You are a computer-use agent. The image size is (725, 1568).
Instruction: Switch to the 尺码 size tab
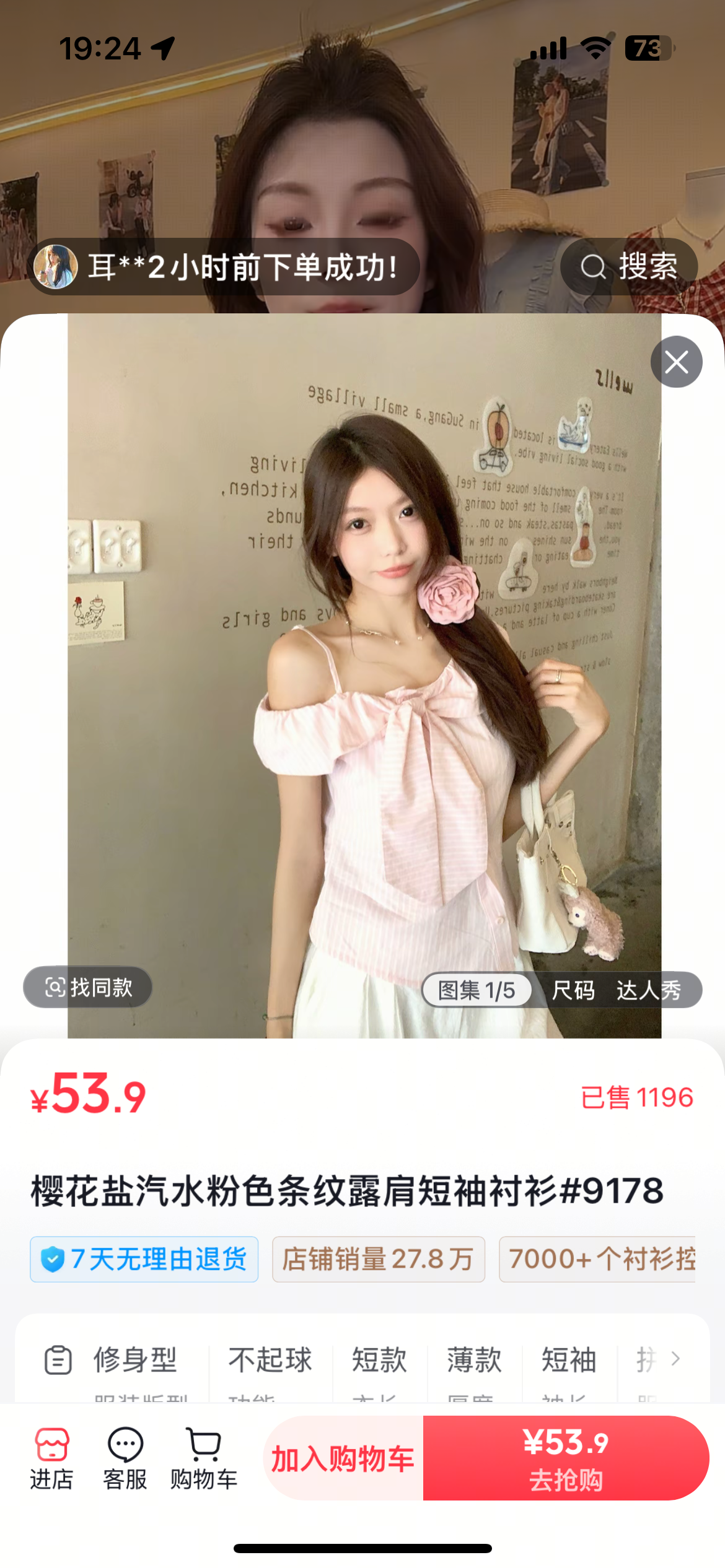573,990
